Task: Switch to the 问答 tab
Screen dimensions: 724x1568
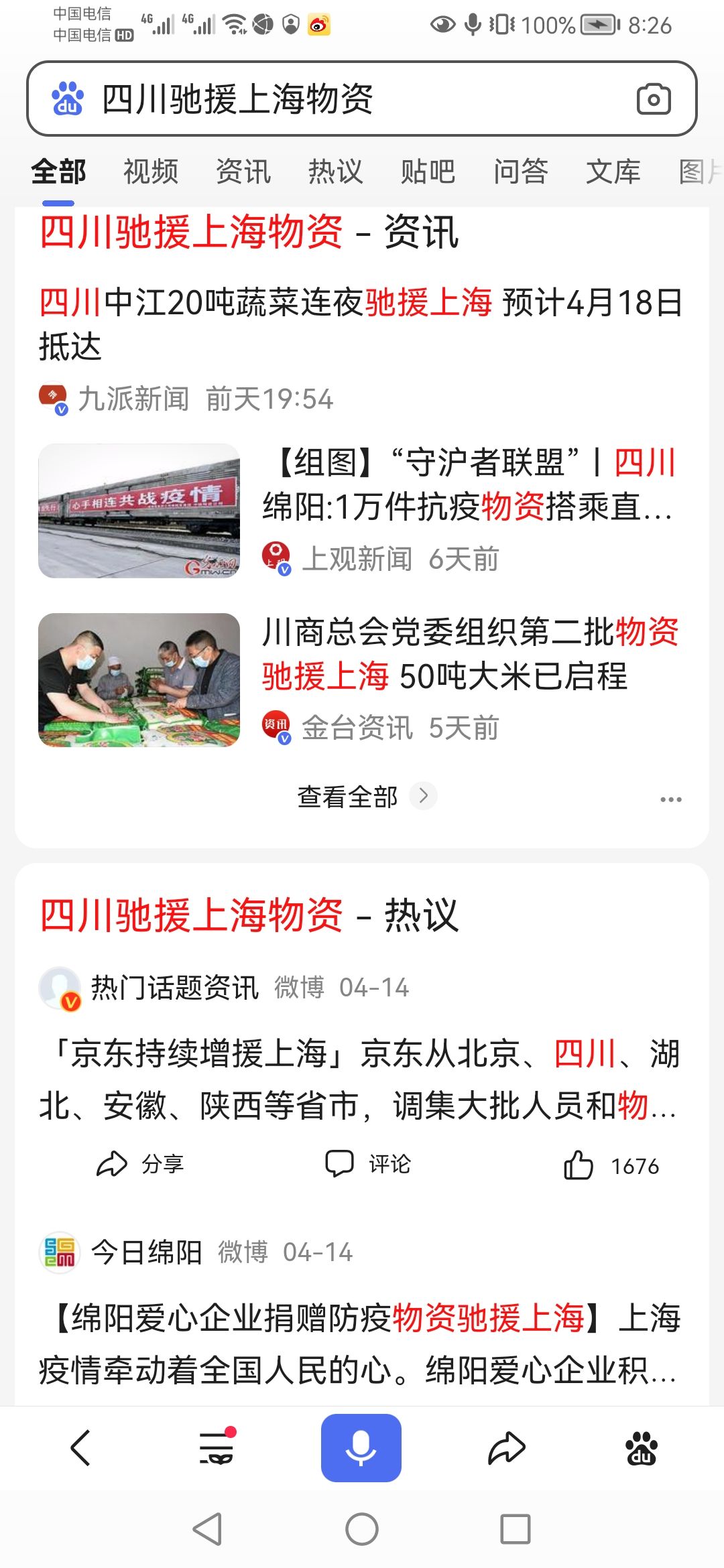Action: (x=521, y=172)
